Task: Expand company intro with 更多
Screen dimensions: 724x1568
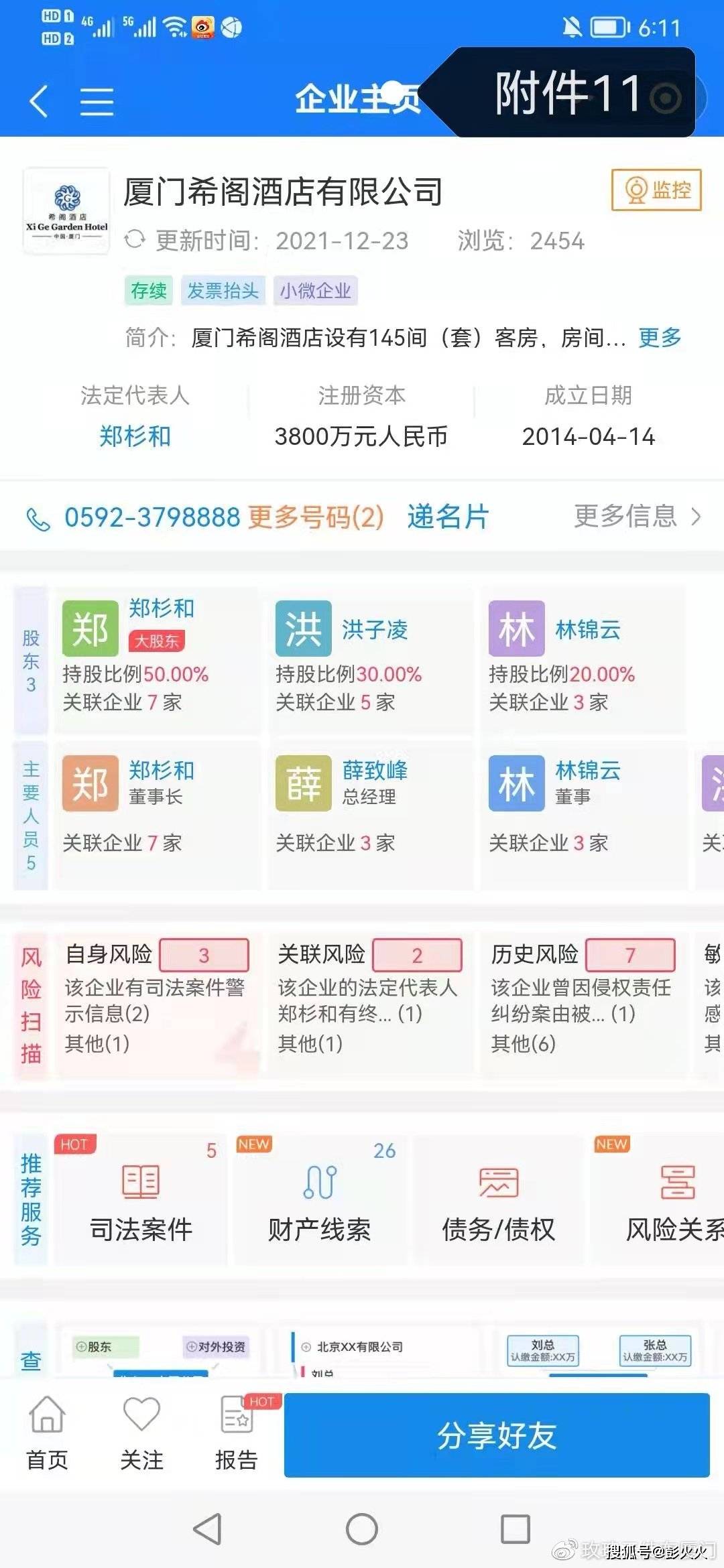Action: point(660,338)
